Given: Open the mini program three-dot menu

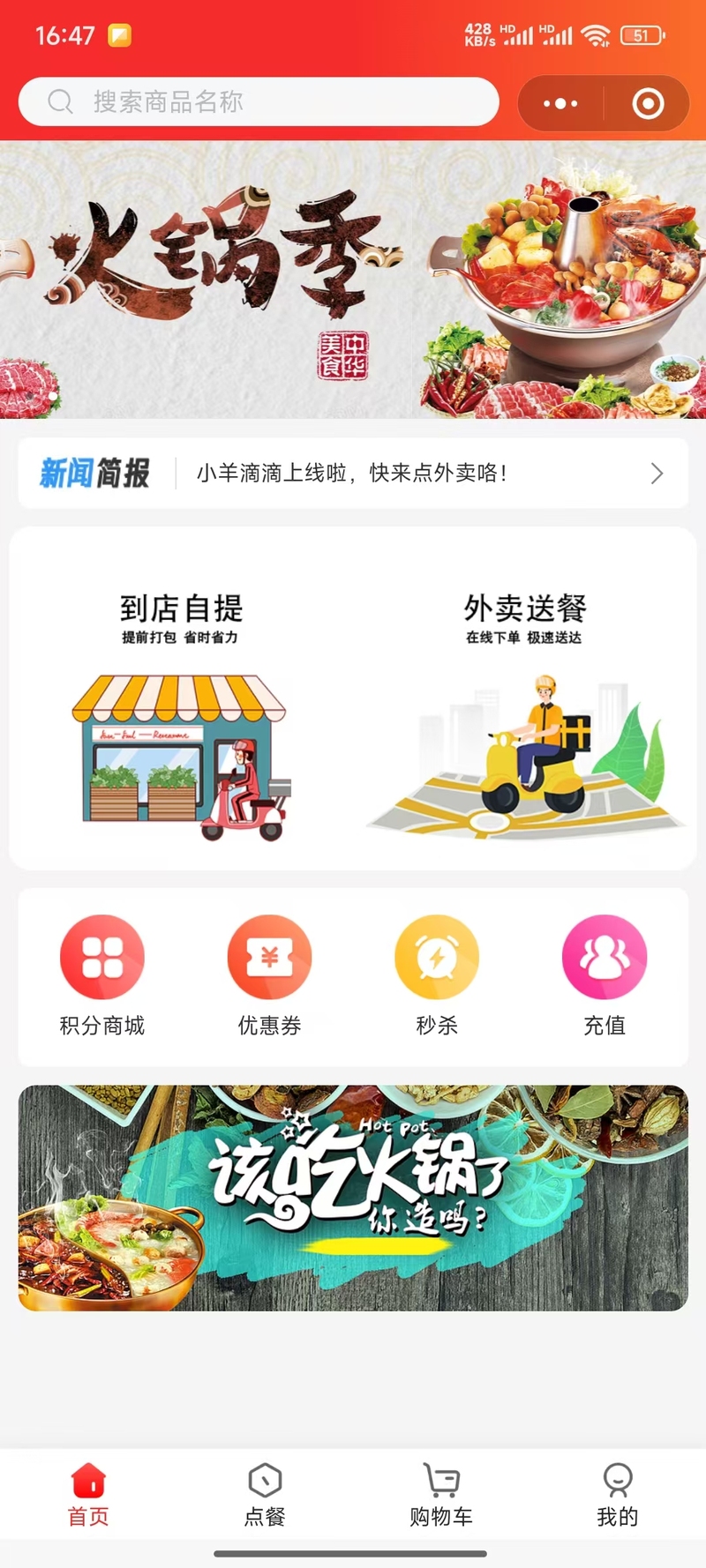Looking at the screenshot, I should point(560,103).
